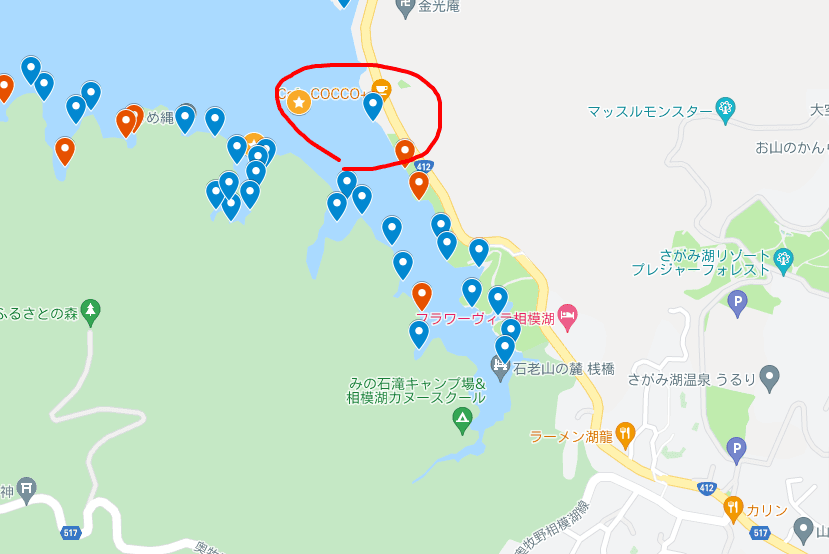Open the 金光庵 temple marker
The image size is (829, 554).
[404, 5]
